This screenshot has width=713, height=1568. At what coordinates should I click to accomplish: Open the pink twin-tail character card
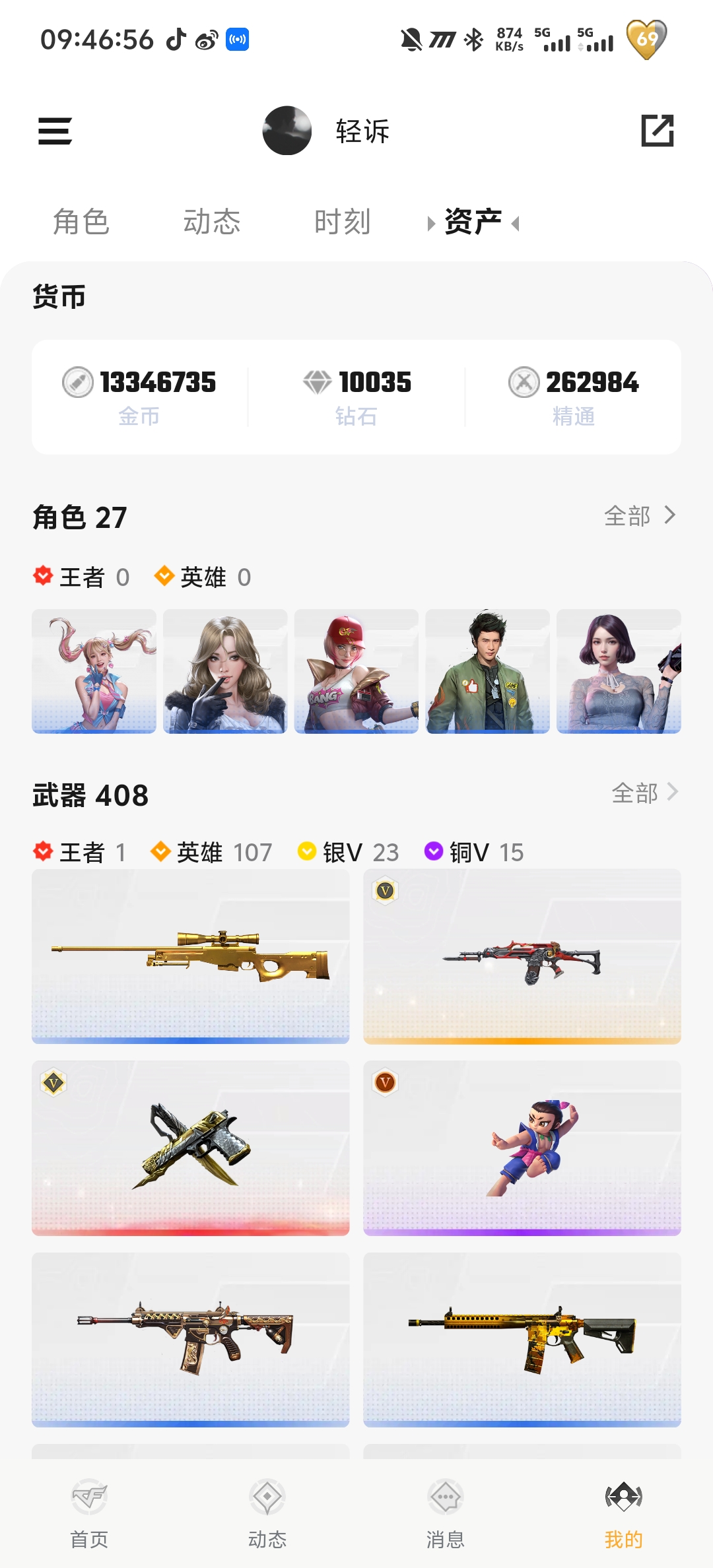coord(94,671)
